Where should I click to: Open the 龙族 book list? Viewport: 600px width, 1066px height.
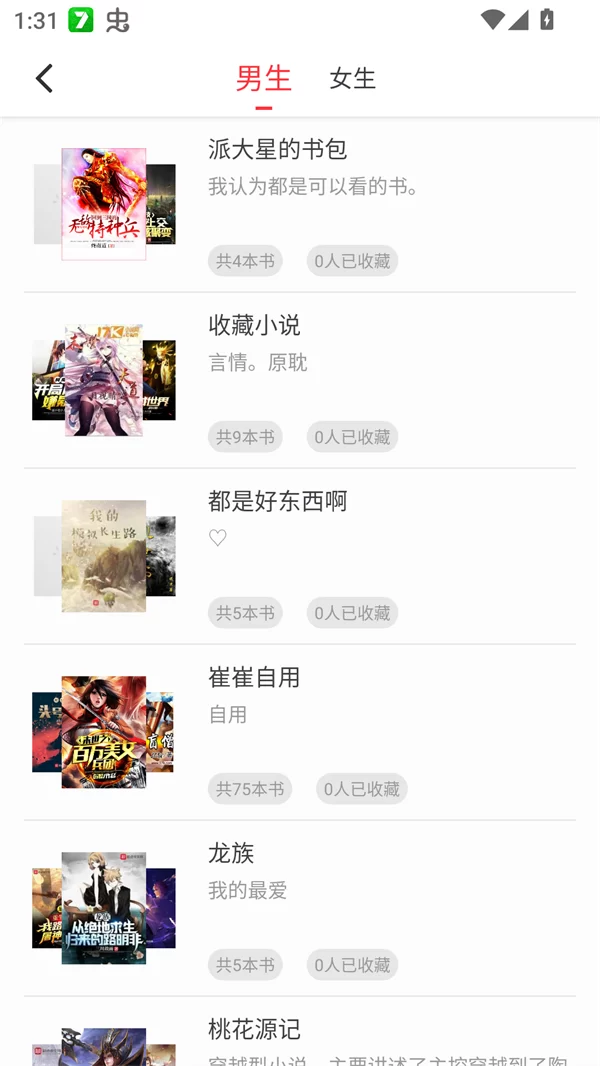(300, 909)
